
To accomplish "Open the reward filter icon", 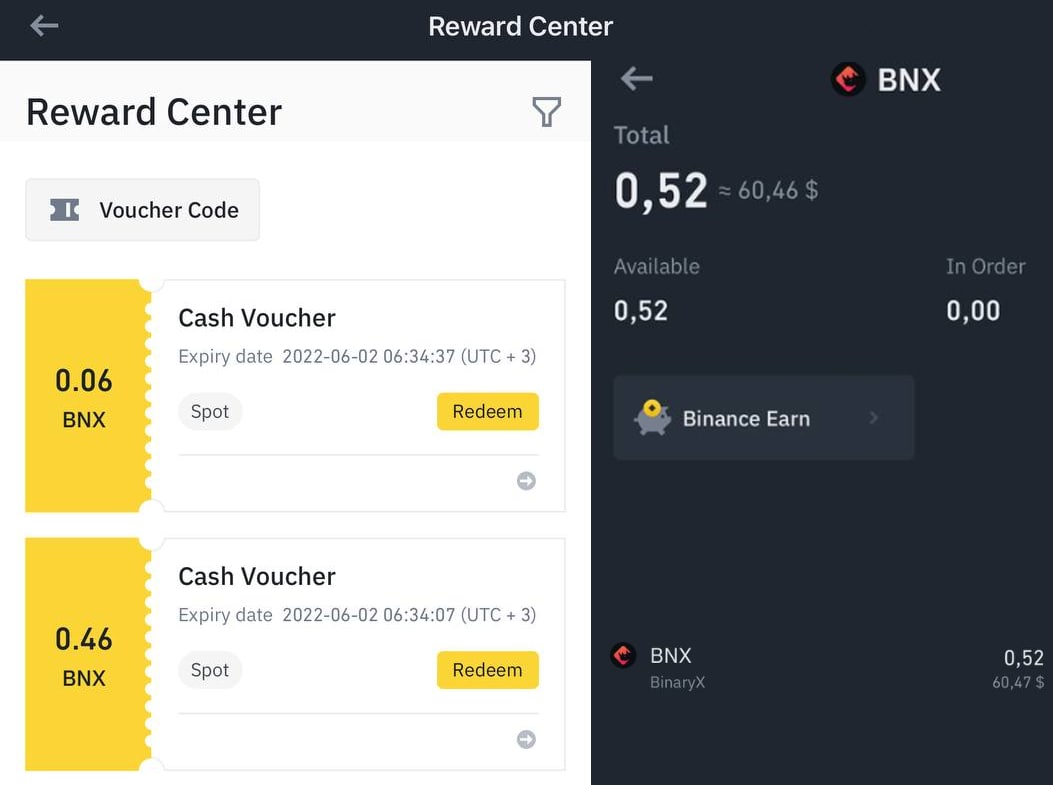I will pyautogui.click(x=546, y=112).
